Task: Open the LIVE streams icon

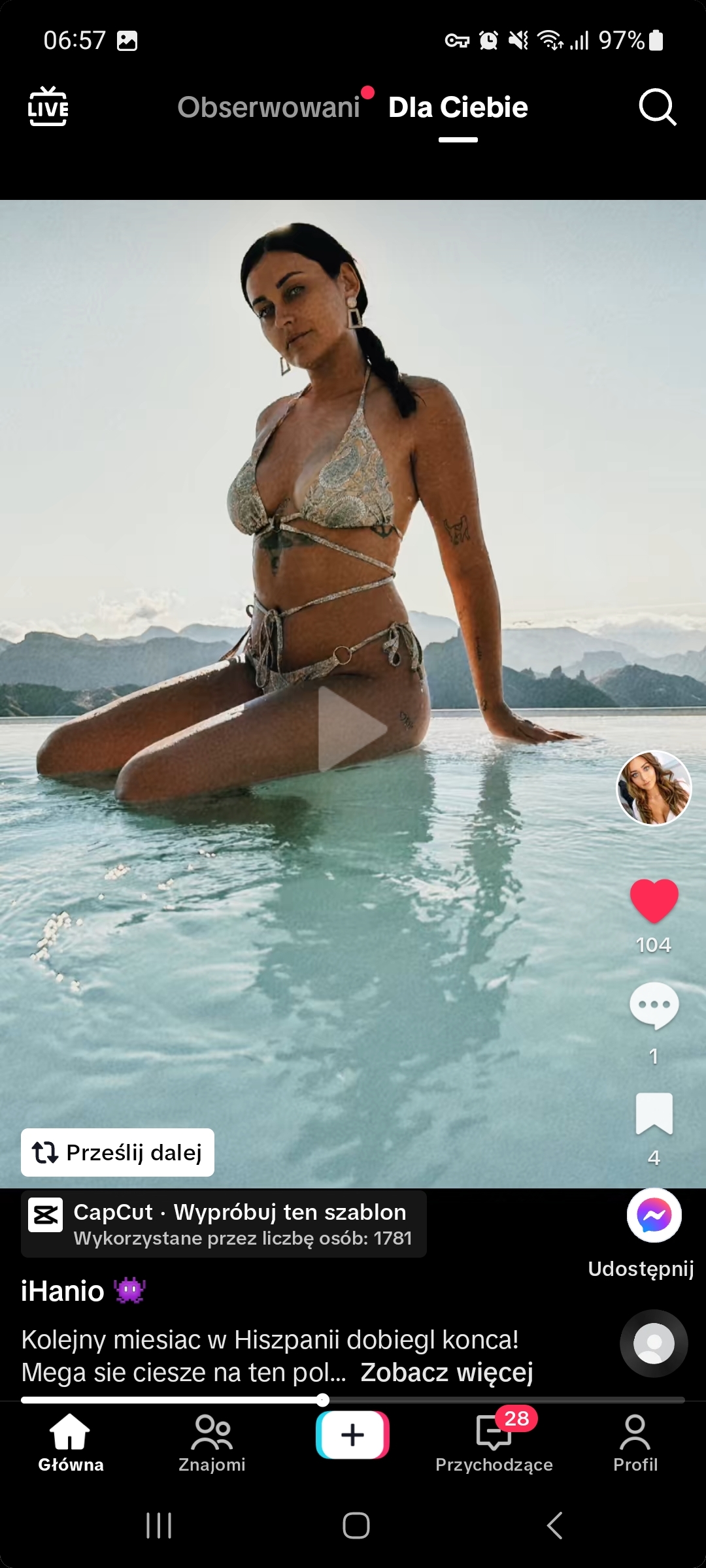Action: point(48,106)
